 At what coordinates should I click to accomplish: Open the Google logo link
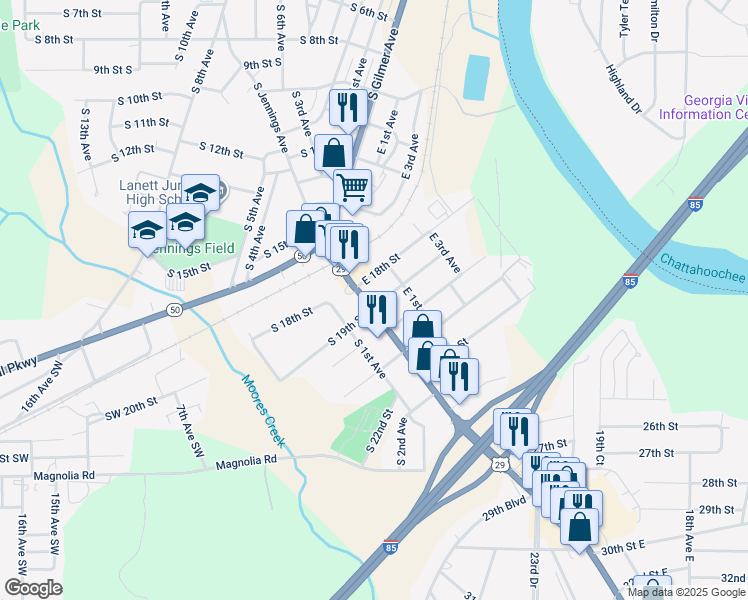[33, 587]
